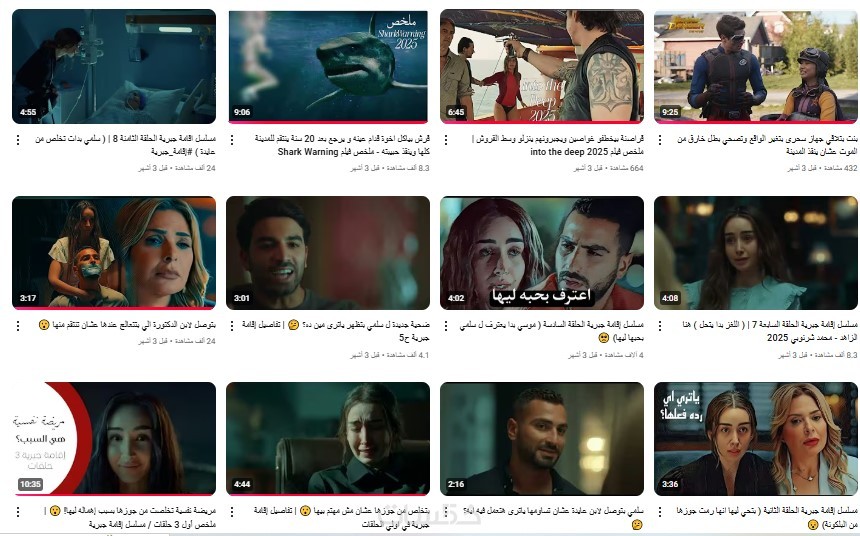Open the three-dot menu beside the episode 8 title
This screenshot has height=536, width=860.
tap(18, 140)
